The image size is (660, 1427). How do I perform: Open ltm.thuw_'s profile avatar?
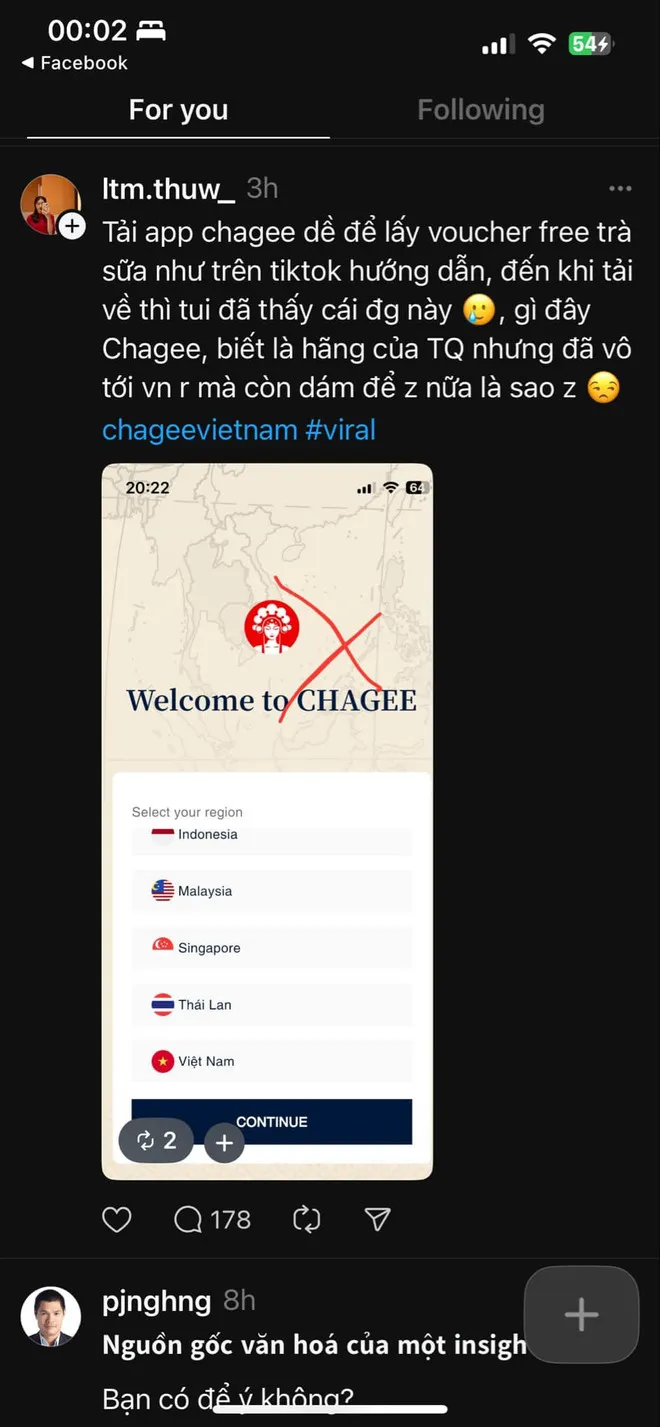(x=51, y=205)
